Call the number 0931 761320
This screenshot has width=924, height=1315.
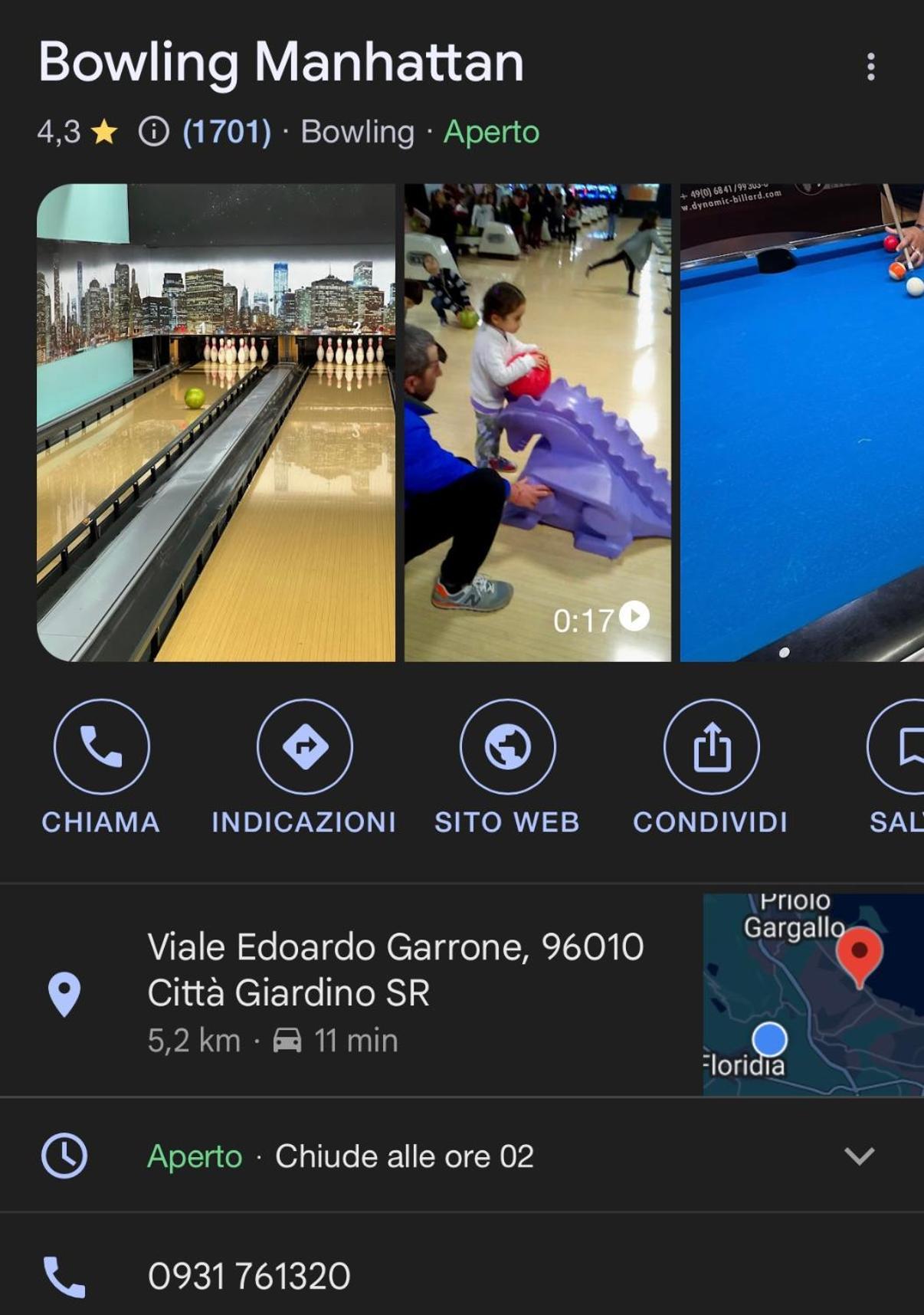[249, 1276]
